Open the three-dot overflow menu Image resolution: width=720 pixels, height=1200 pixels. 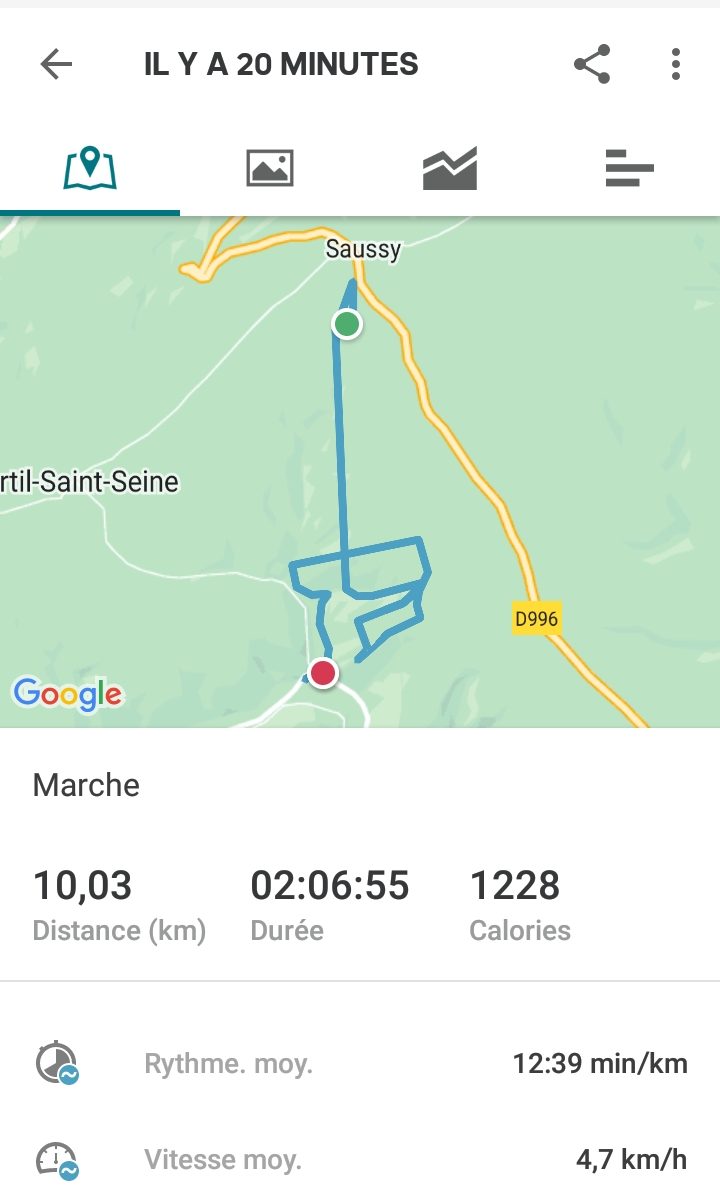click(x=676, y=65)
